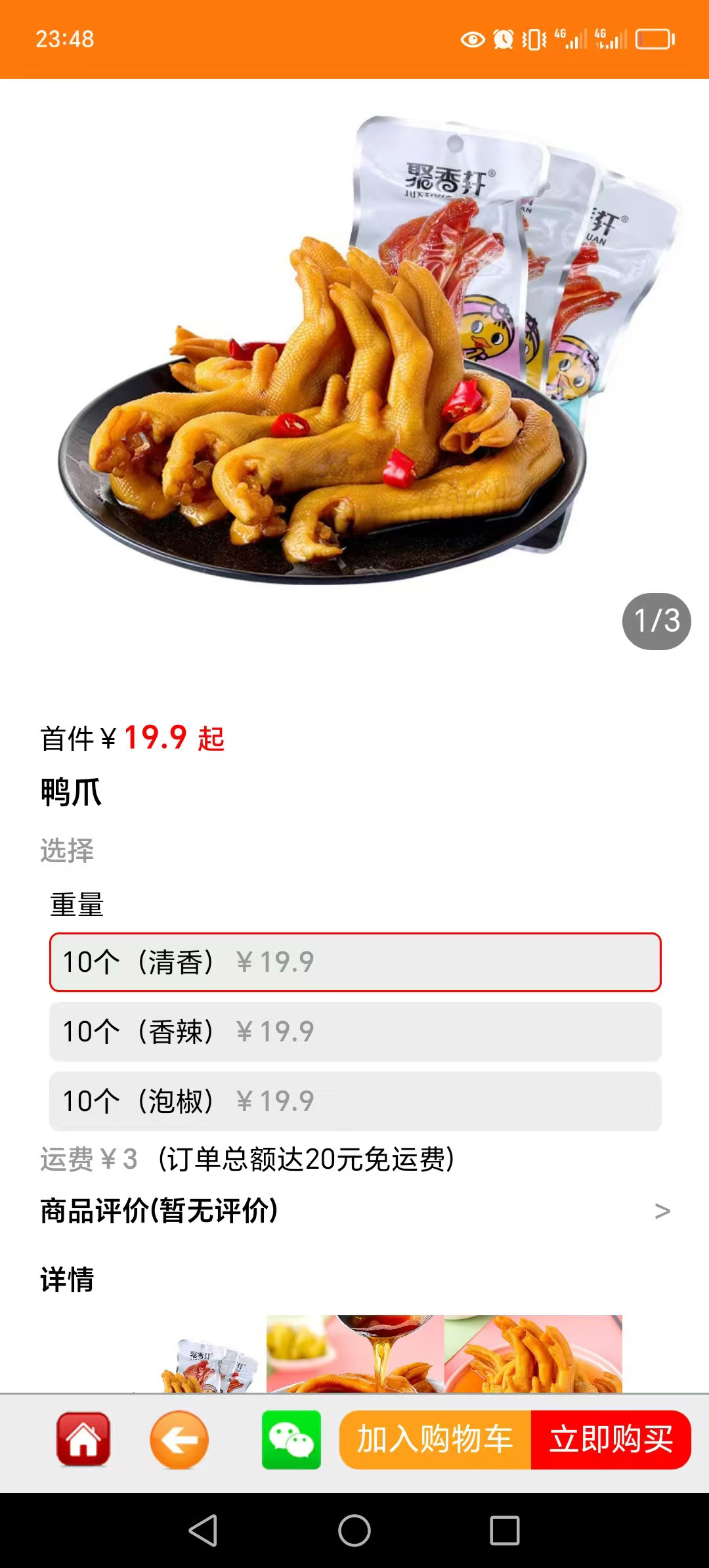Viewport: 709px width, 1568px height.
Task: Tap the system back button
Action: 203,1531
